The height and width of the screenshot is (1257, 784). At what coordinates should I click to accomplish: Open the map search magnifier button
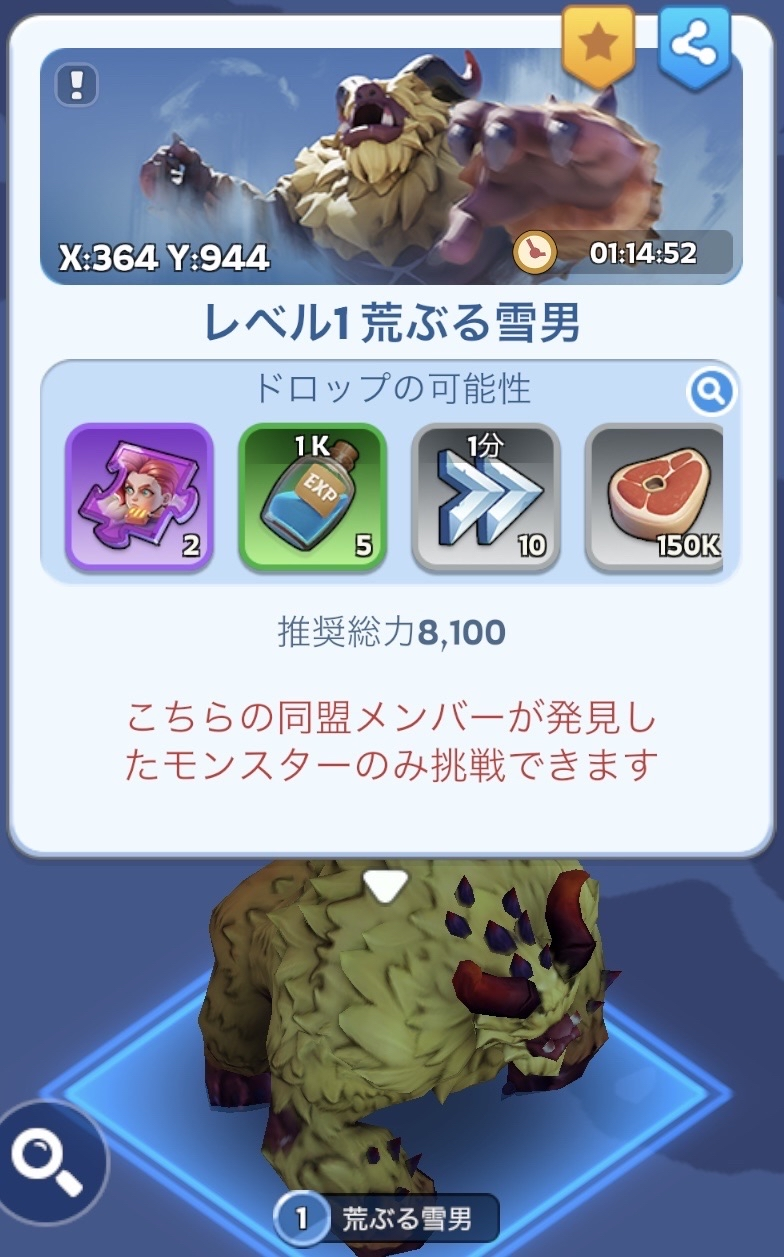pyautogui.click(x=50, y=1162)
